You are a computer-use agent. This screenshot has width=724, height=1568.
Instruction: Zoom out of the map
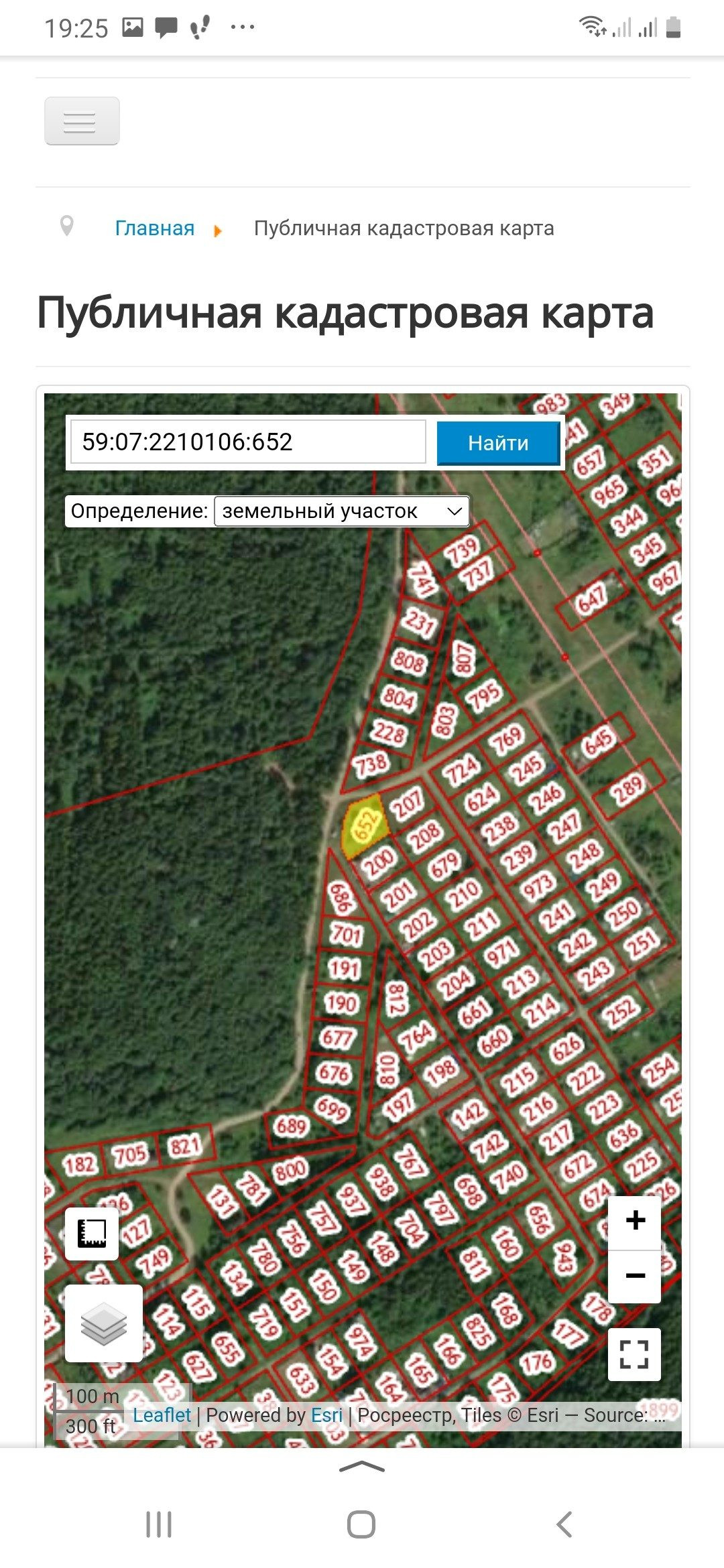pyautogui.click(x=634, y=1275)
